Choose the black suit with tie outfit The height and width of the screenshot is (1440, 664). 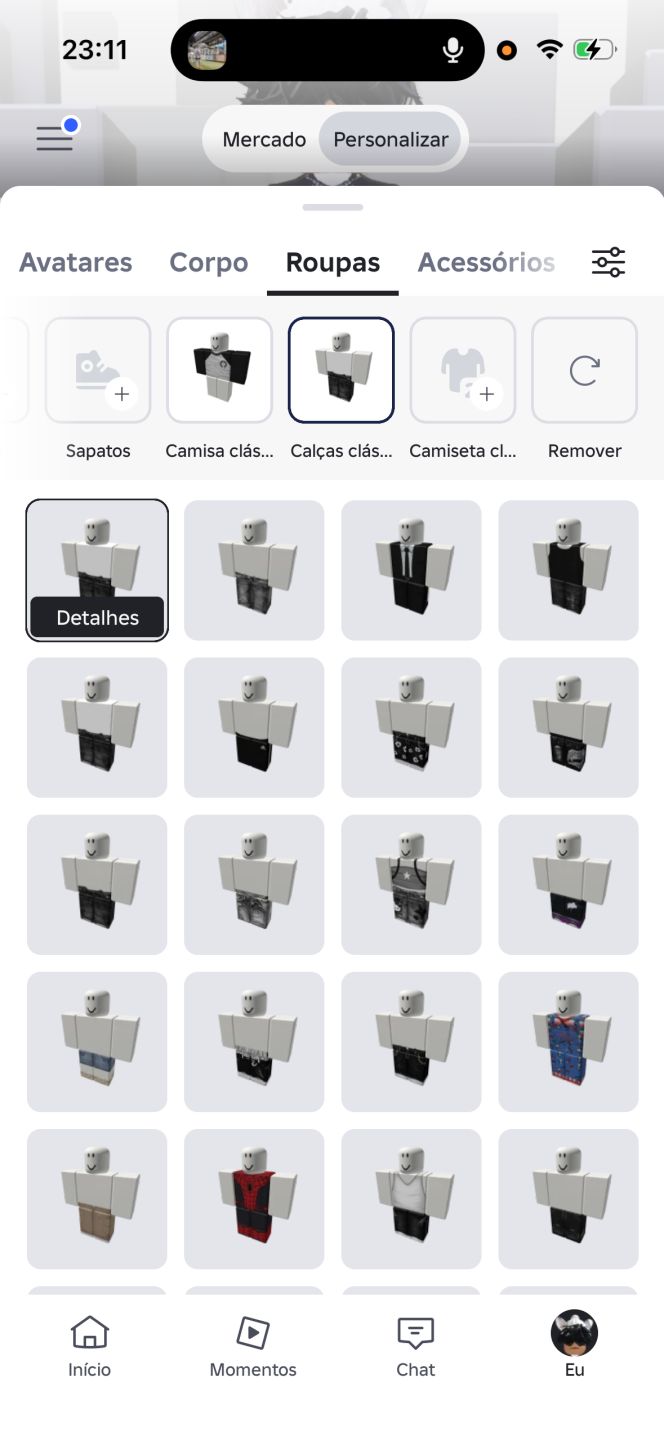click(411, 570)
